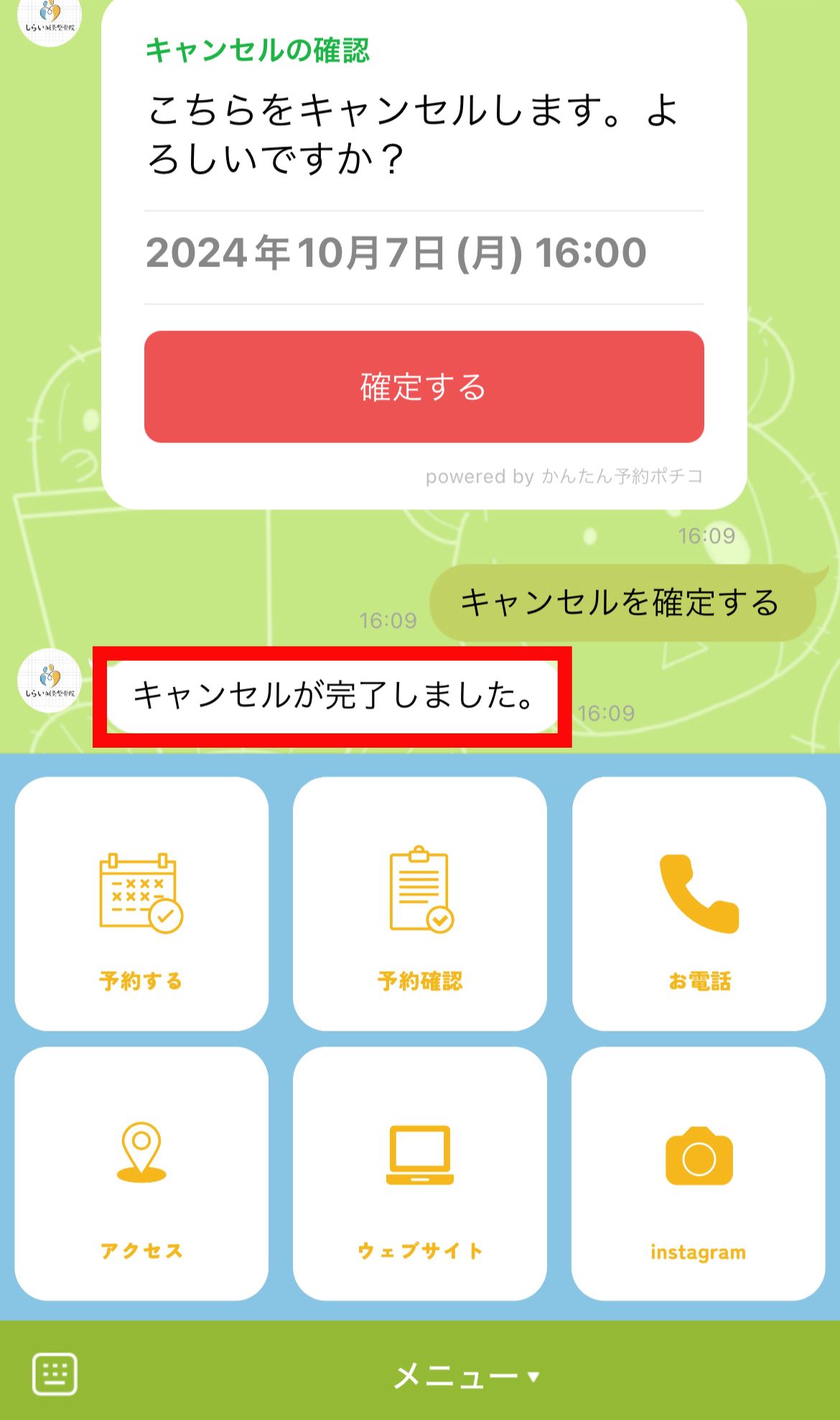Open the clinic's profile avatar

pos(50,680)
